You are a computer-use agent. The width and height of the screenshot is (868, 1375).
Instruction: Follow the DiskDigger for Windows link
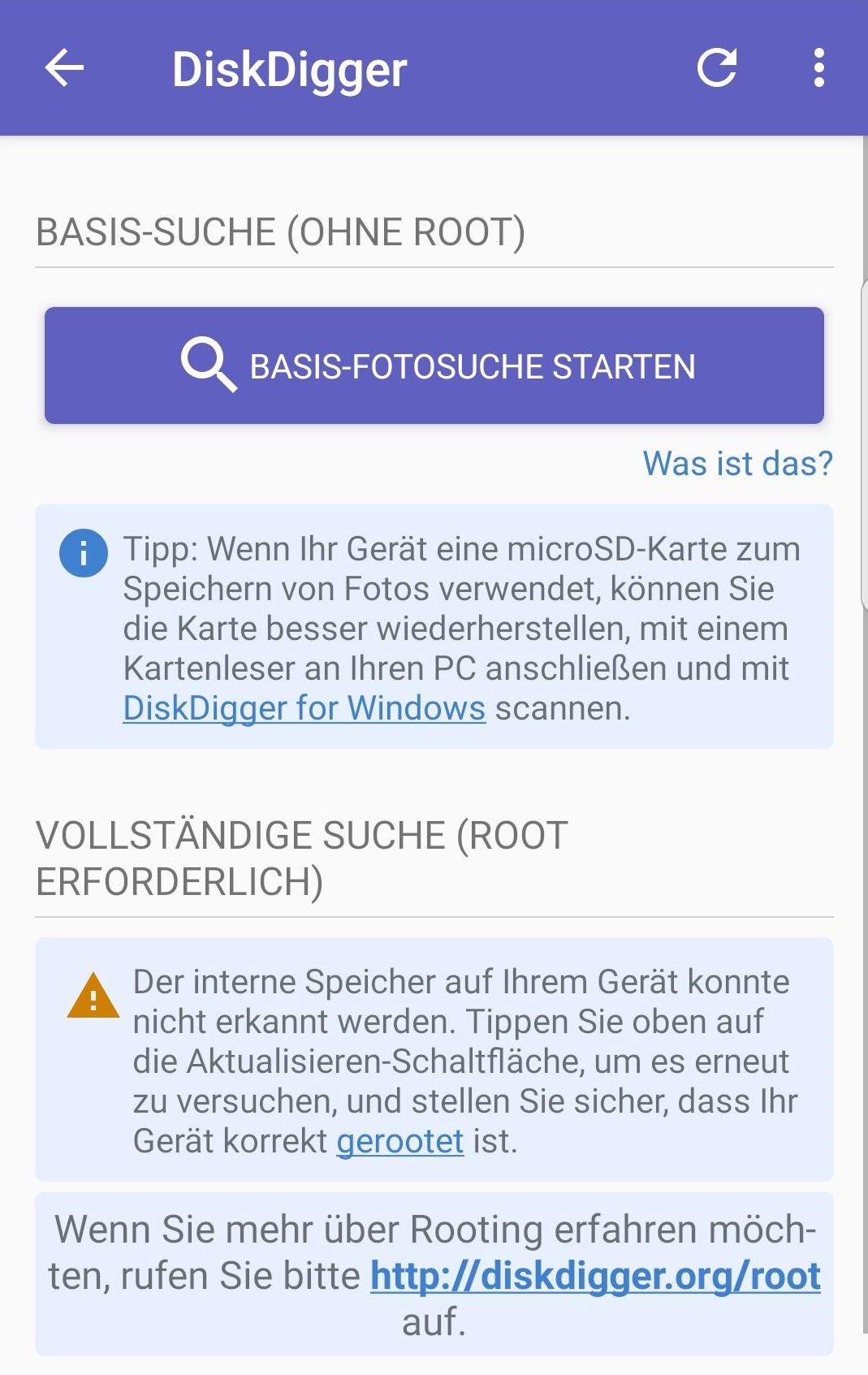click(304, 708)
